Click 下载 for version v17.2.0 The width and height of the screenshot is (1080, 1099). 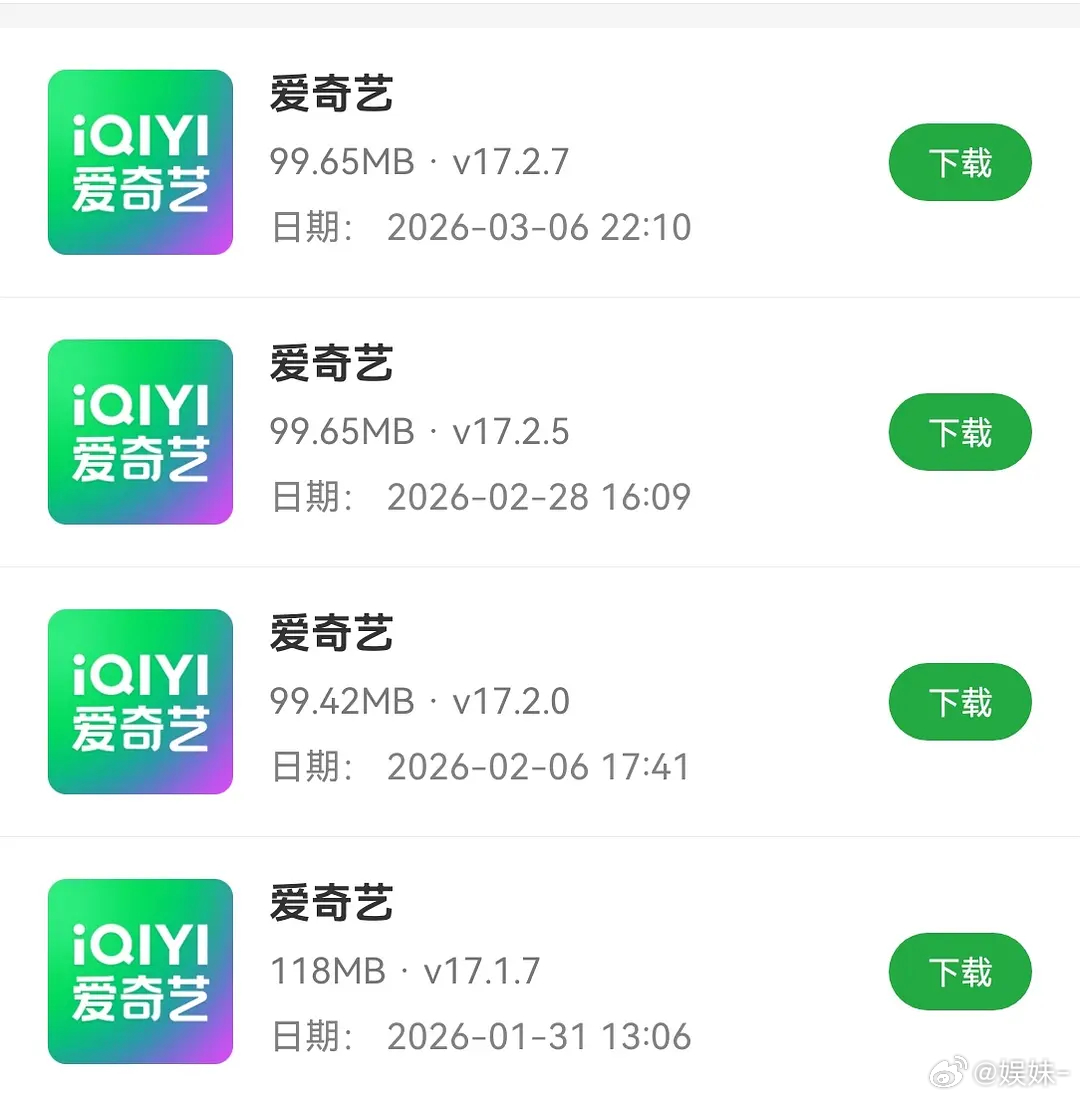click(960, 702)
